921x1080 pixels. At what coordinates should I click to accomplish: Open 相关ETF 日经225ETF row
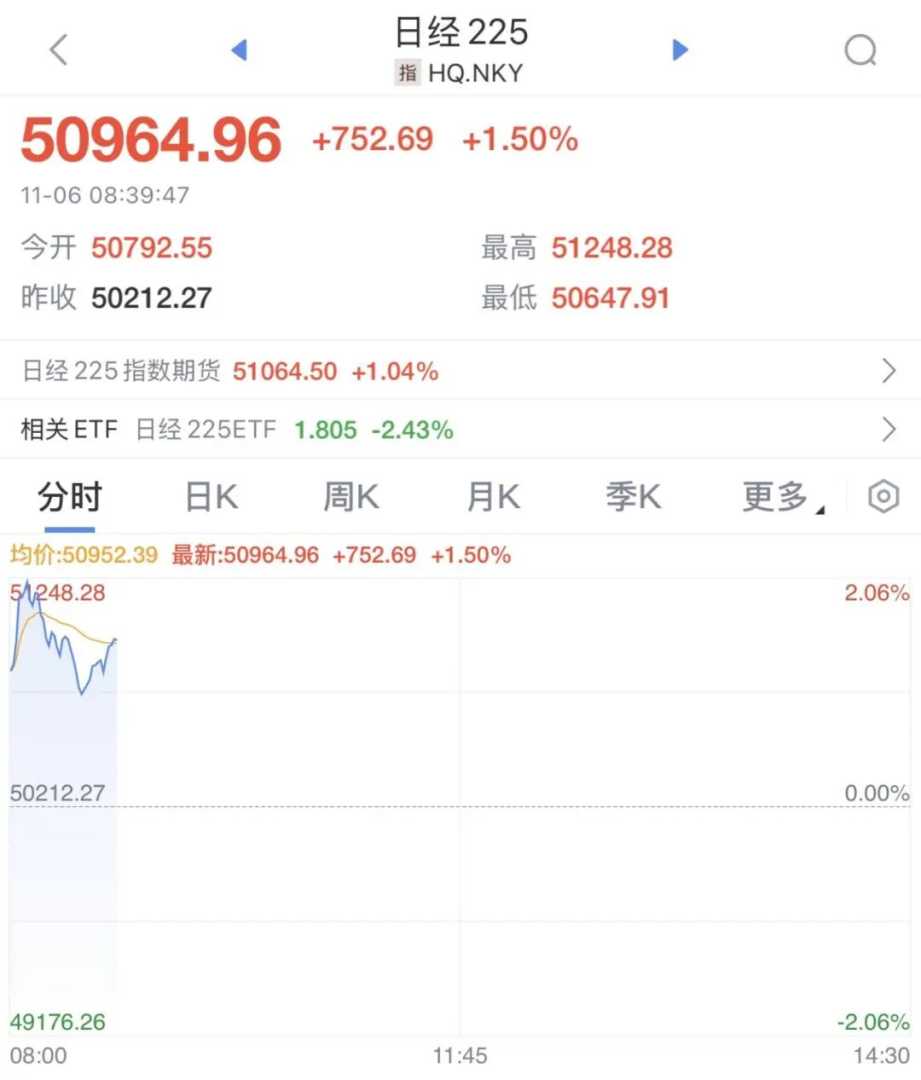coord(460,430)
